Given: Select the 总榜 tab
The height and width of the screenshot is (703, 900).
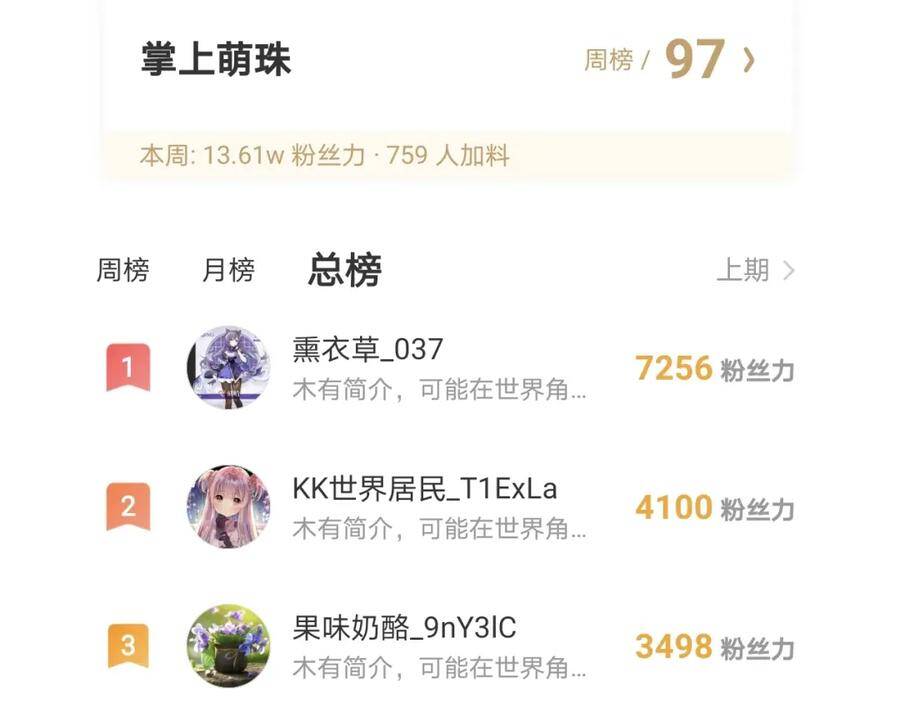Looking at the screenshot, I should pyautogui.click(x=344, y=270).
